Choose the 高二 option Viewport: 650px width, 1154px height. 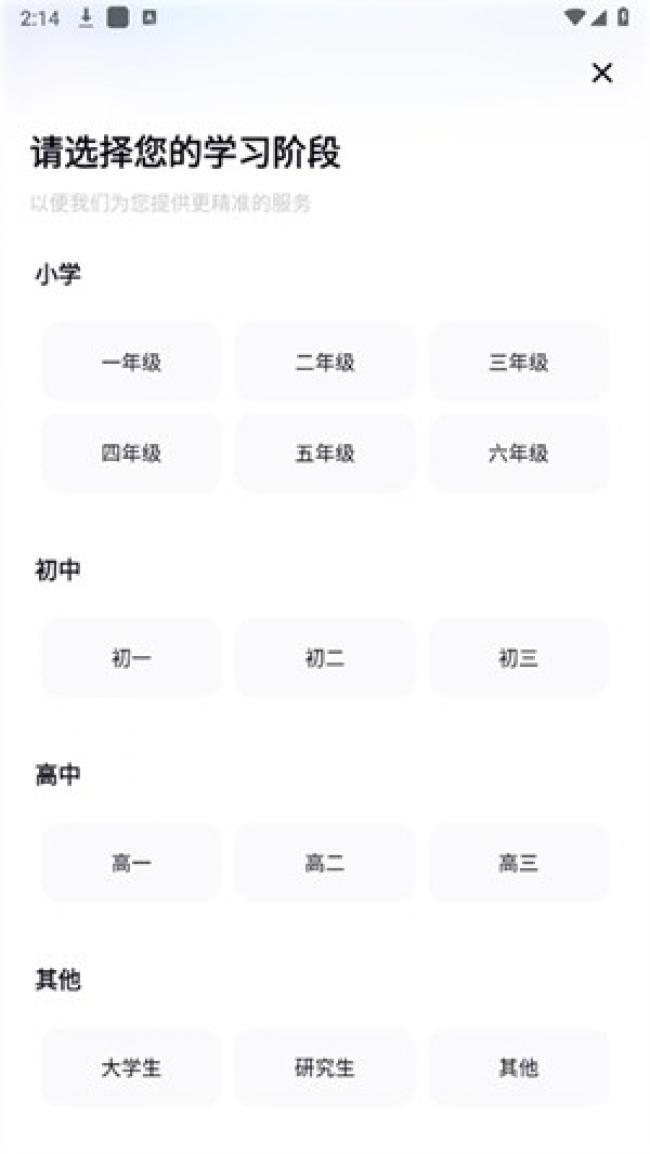click(325, 863)
